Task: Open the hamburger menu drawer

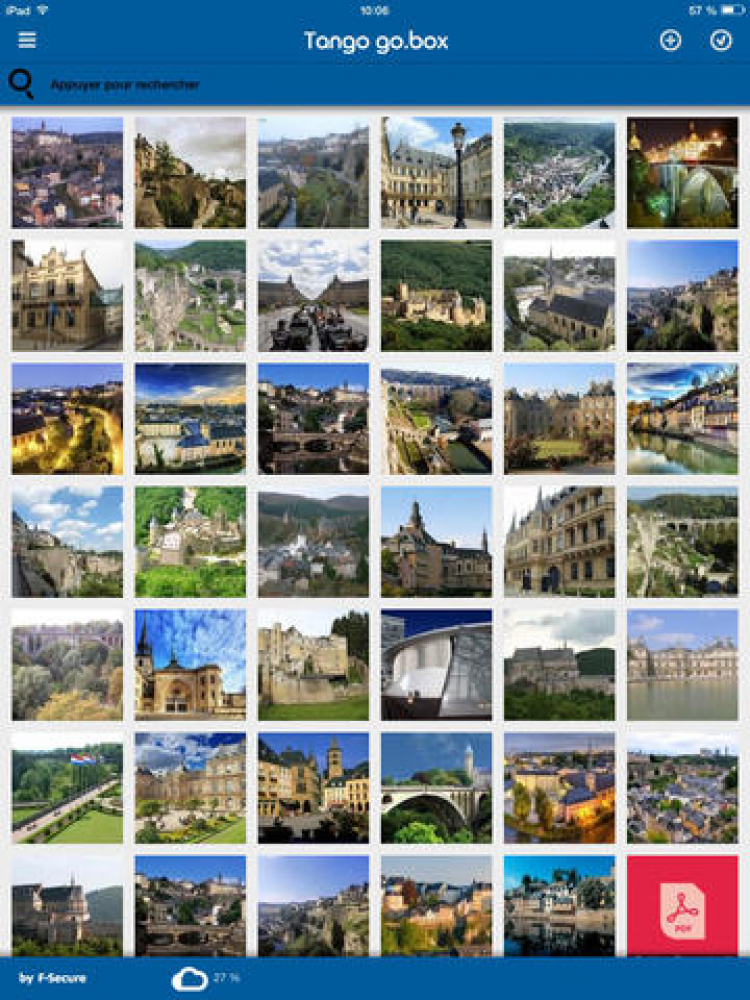Action: [x=27, y=41]
